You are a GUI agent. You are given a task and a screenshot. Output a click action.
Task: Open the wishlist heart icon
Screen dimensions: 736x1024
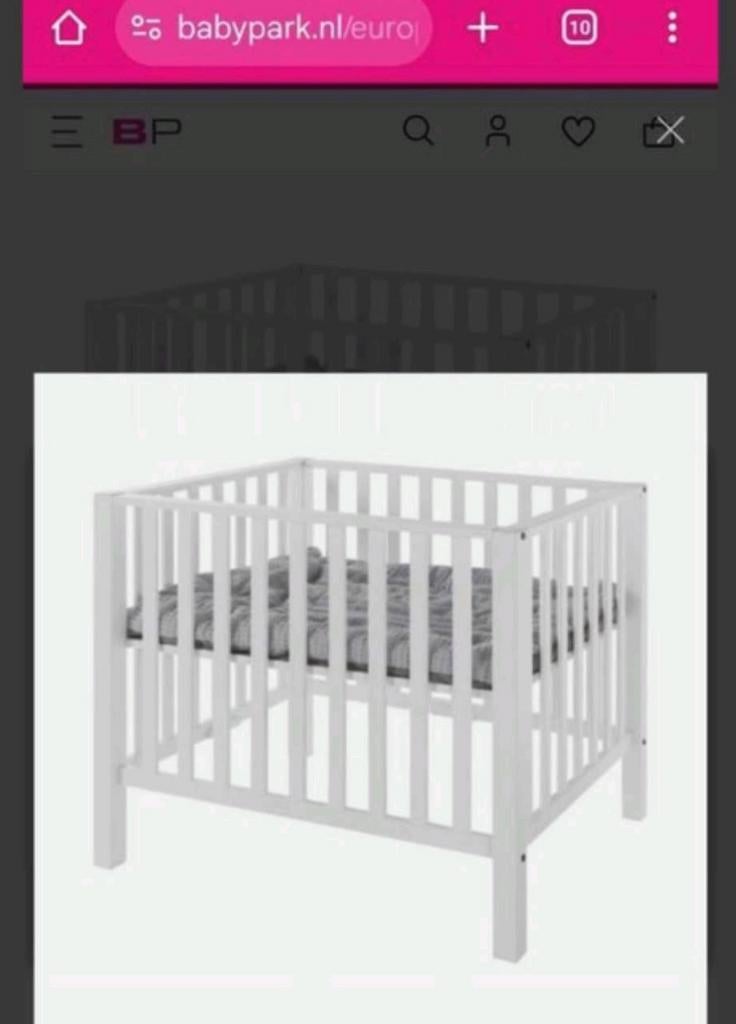coord(577,130)
